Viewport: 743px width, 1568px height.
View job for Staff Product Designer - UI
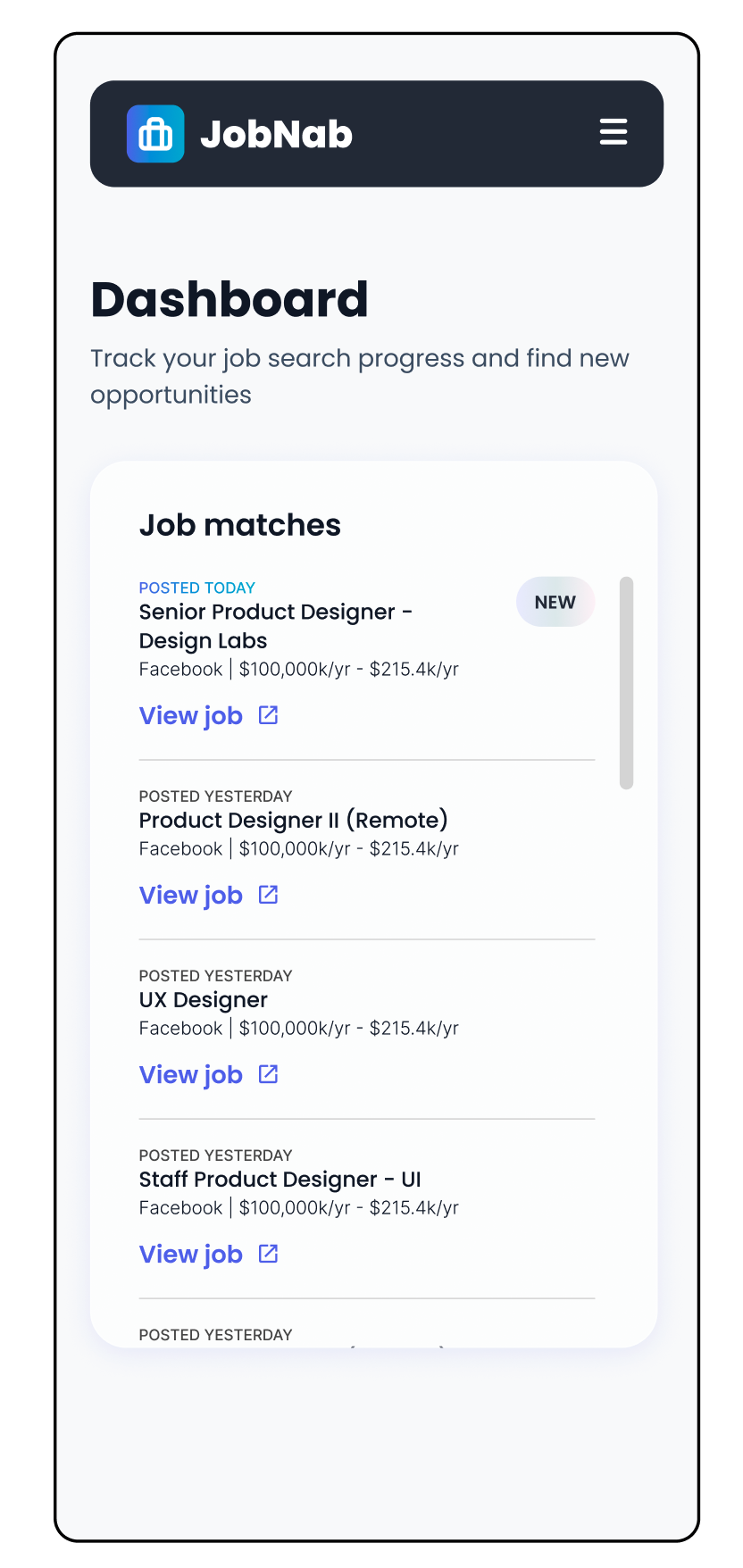point(208,1255)
